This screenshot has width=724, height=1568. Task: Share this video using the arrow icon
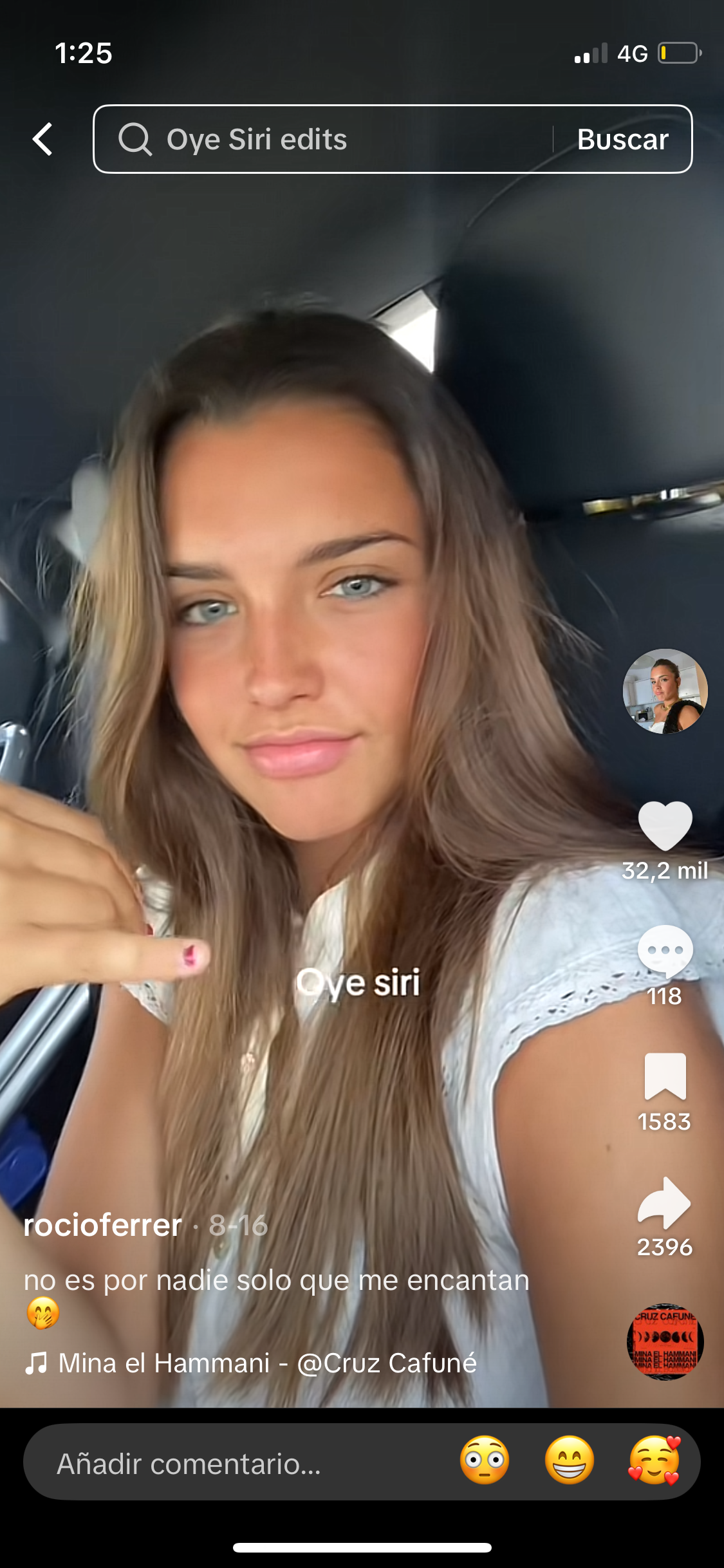(665, 1202)
